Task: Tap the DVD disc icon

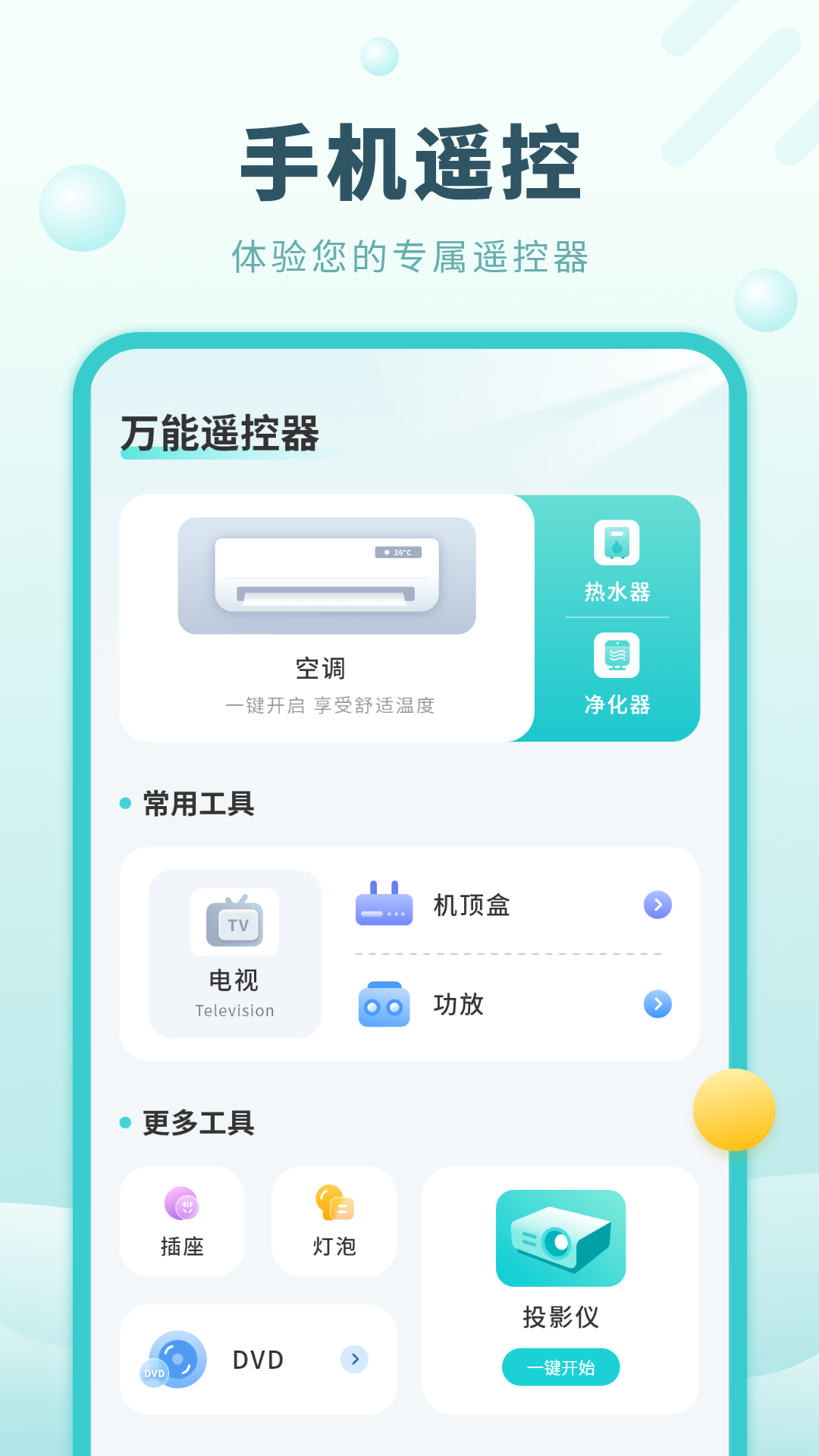Action: 174,1357
